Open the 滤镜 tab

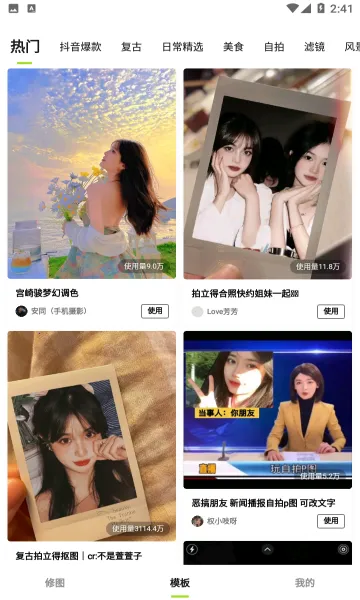[314, 47]
